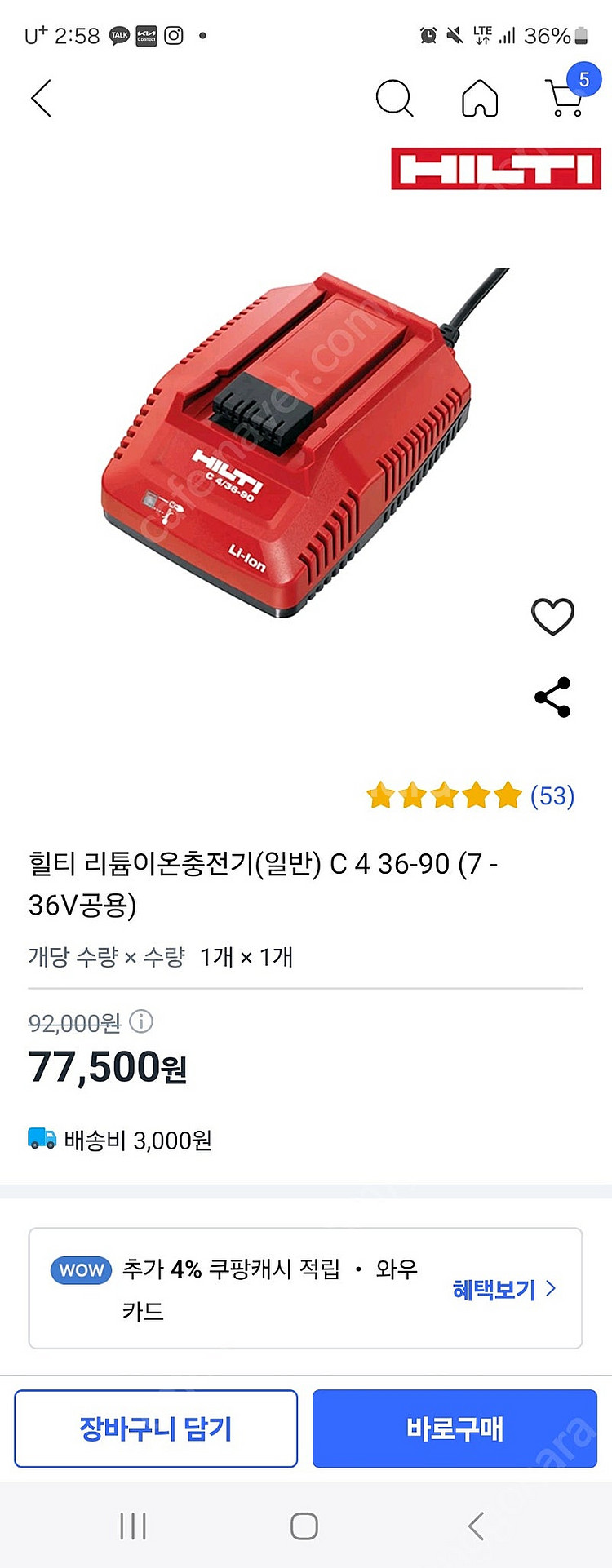Open the 53 customer reviews
612x1568 pixels.
point(552,795)
